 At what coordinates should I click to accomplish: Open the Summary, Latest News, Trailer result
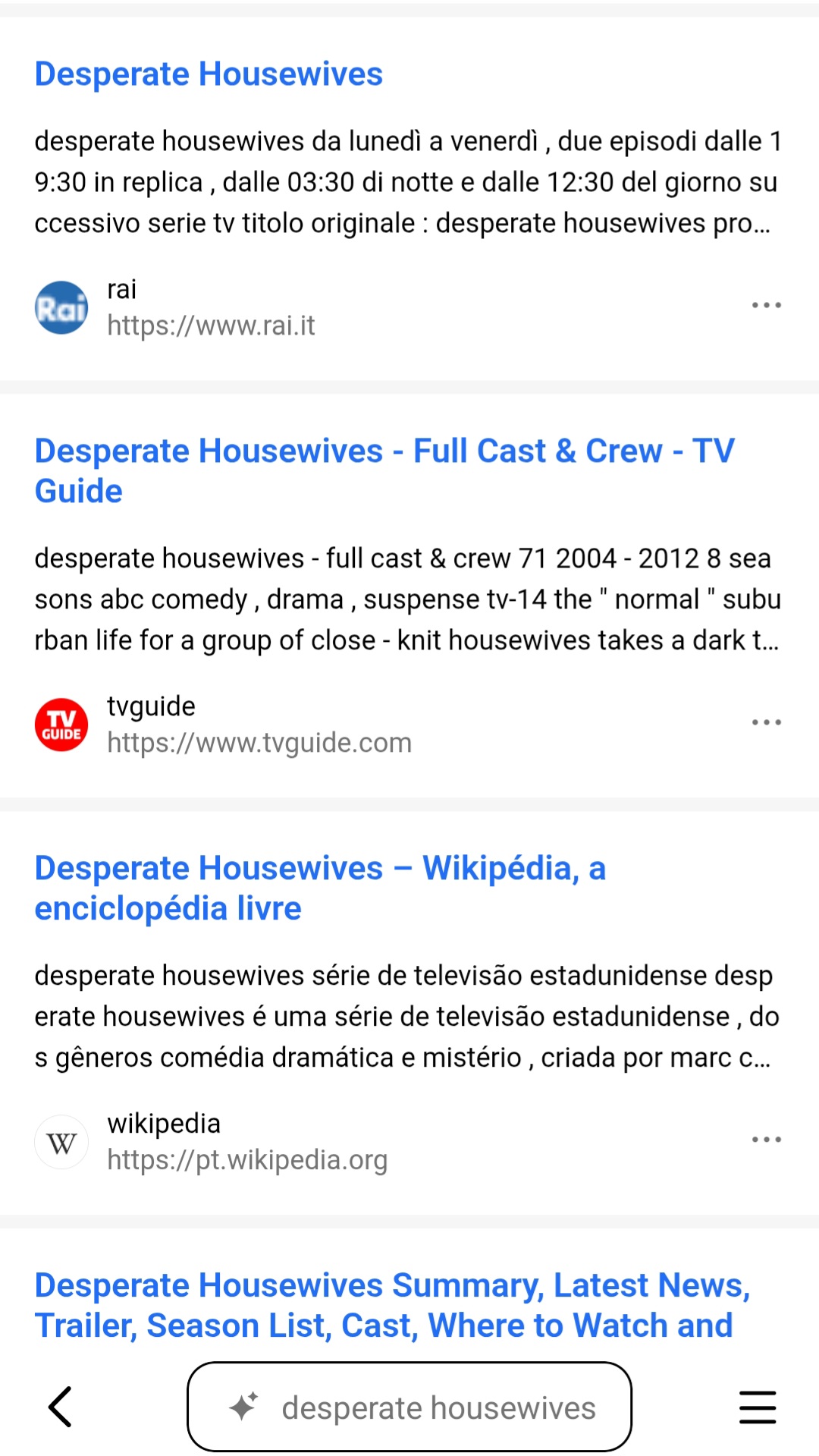391,1305
